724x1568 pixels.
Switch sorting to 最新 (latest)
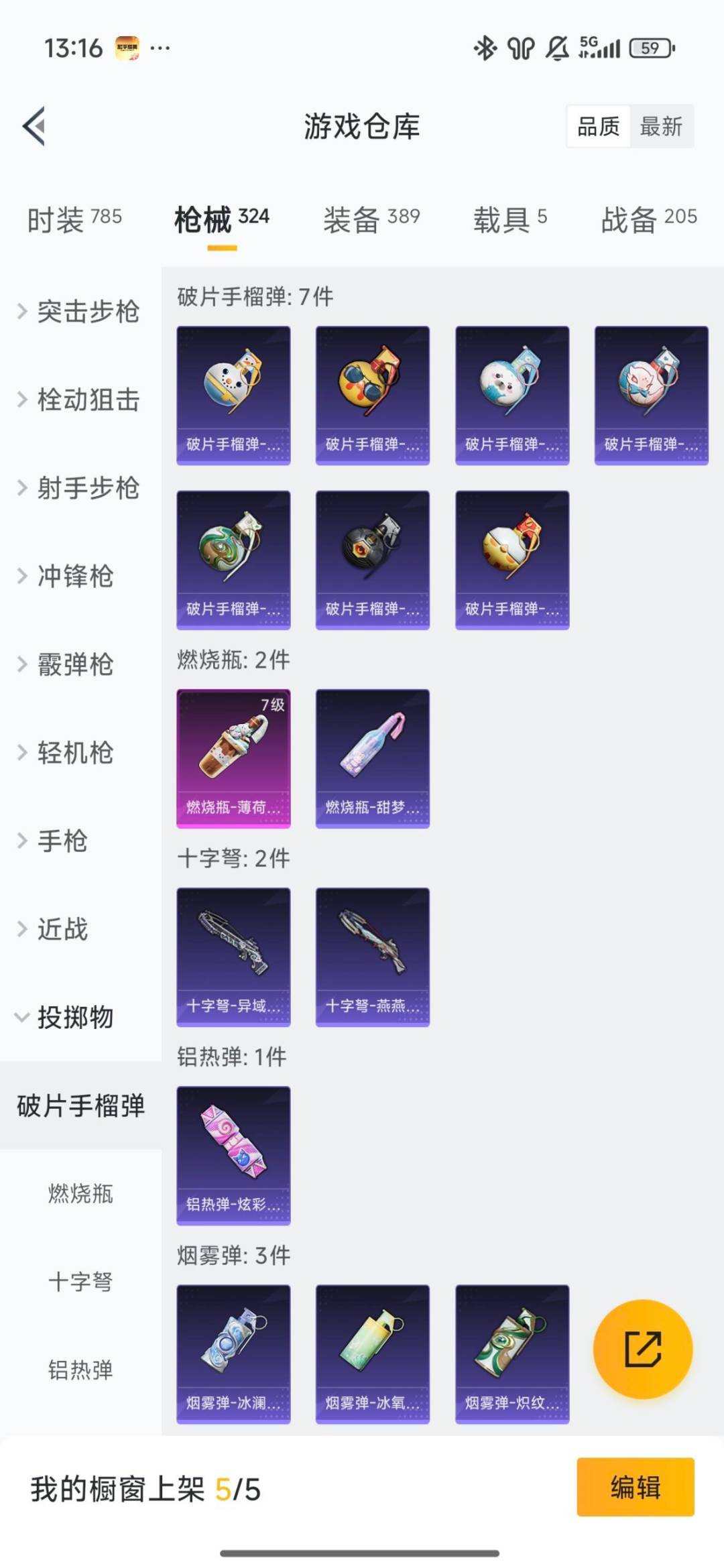[660, 127]
